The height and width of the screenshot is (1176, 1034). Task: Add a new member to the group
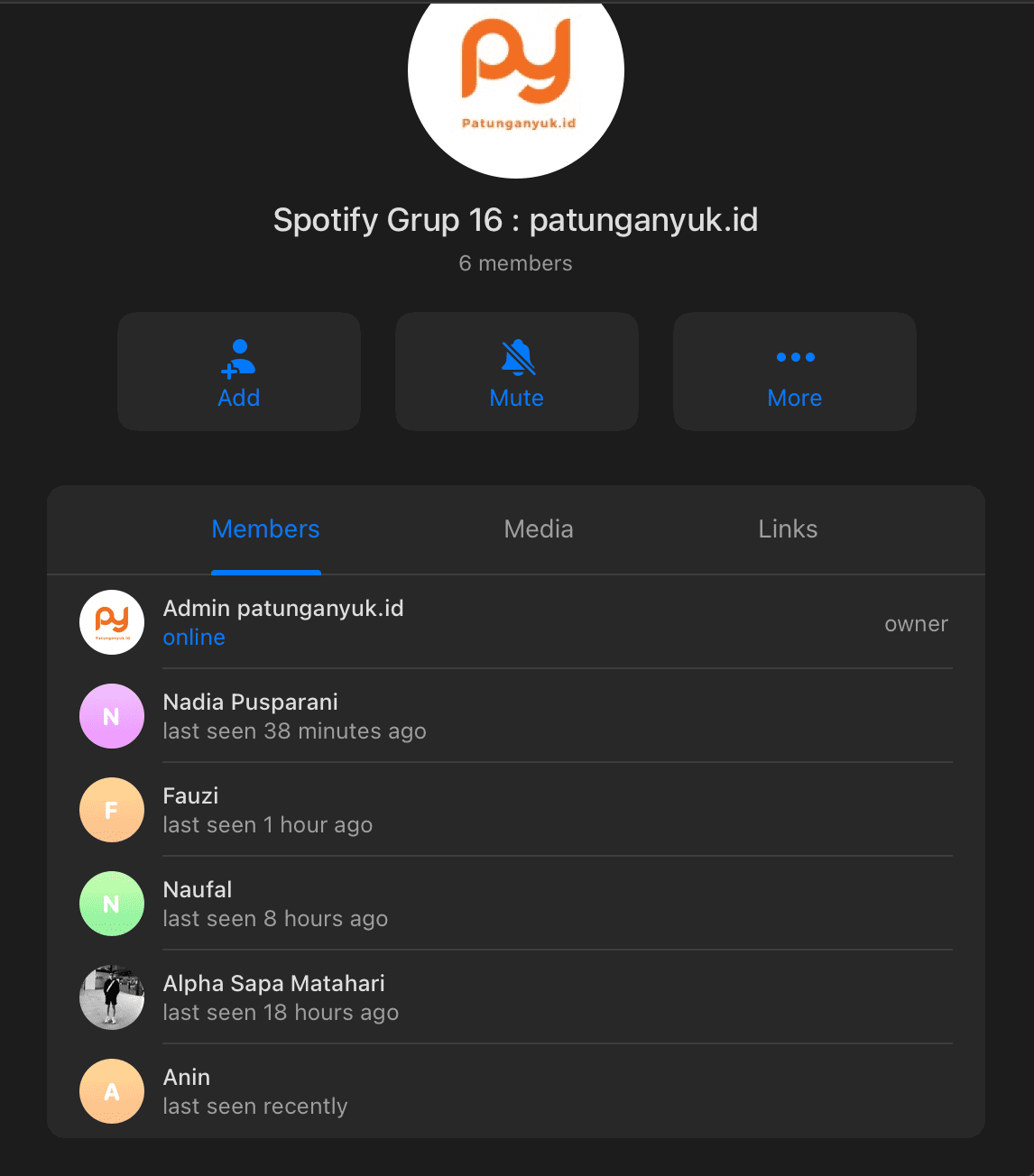[x=239, y=372]
